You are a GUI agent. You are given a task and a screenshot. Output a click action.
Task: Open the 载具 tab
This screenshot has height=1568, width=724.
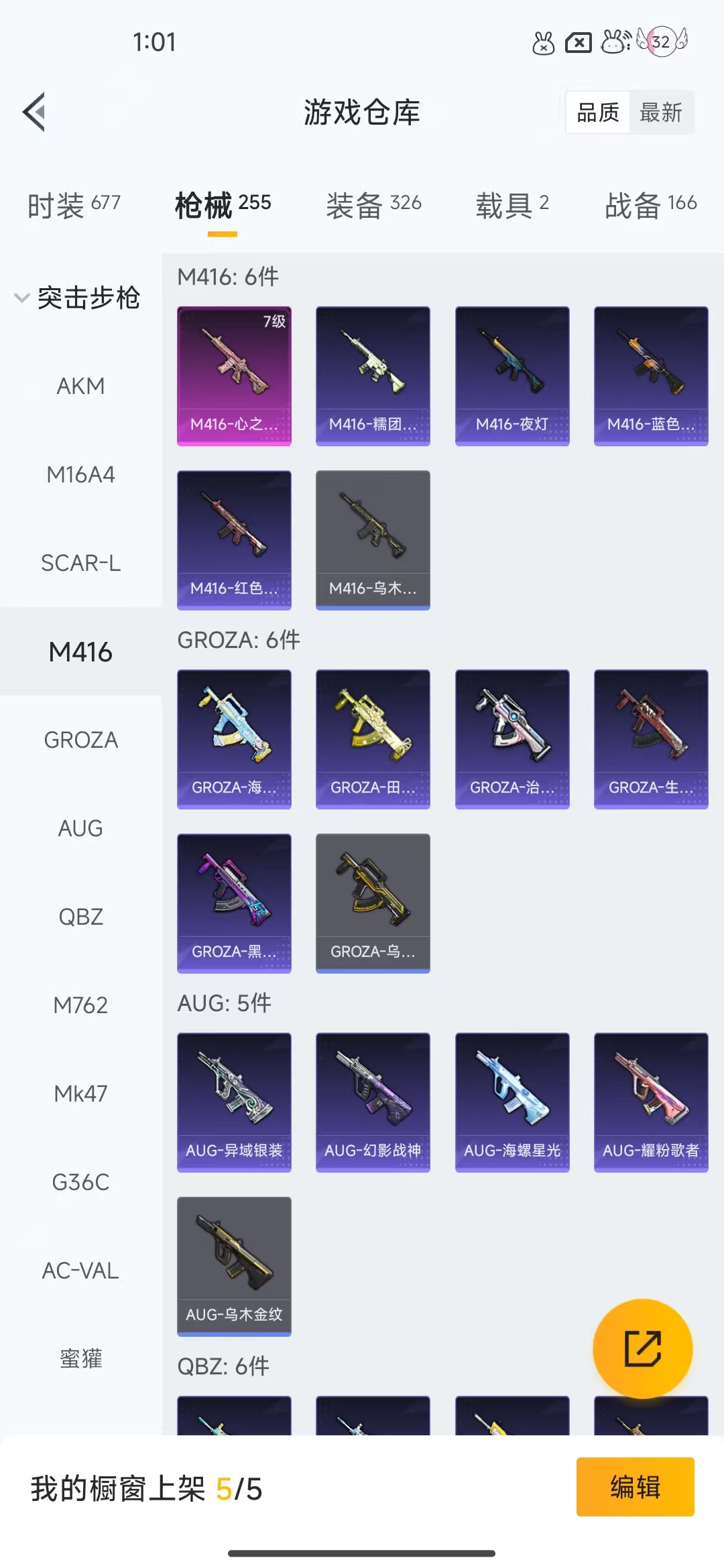(x=512, y=204)
